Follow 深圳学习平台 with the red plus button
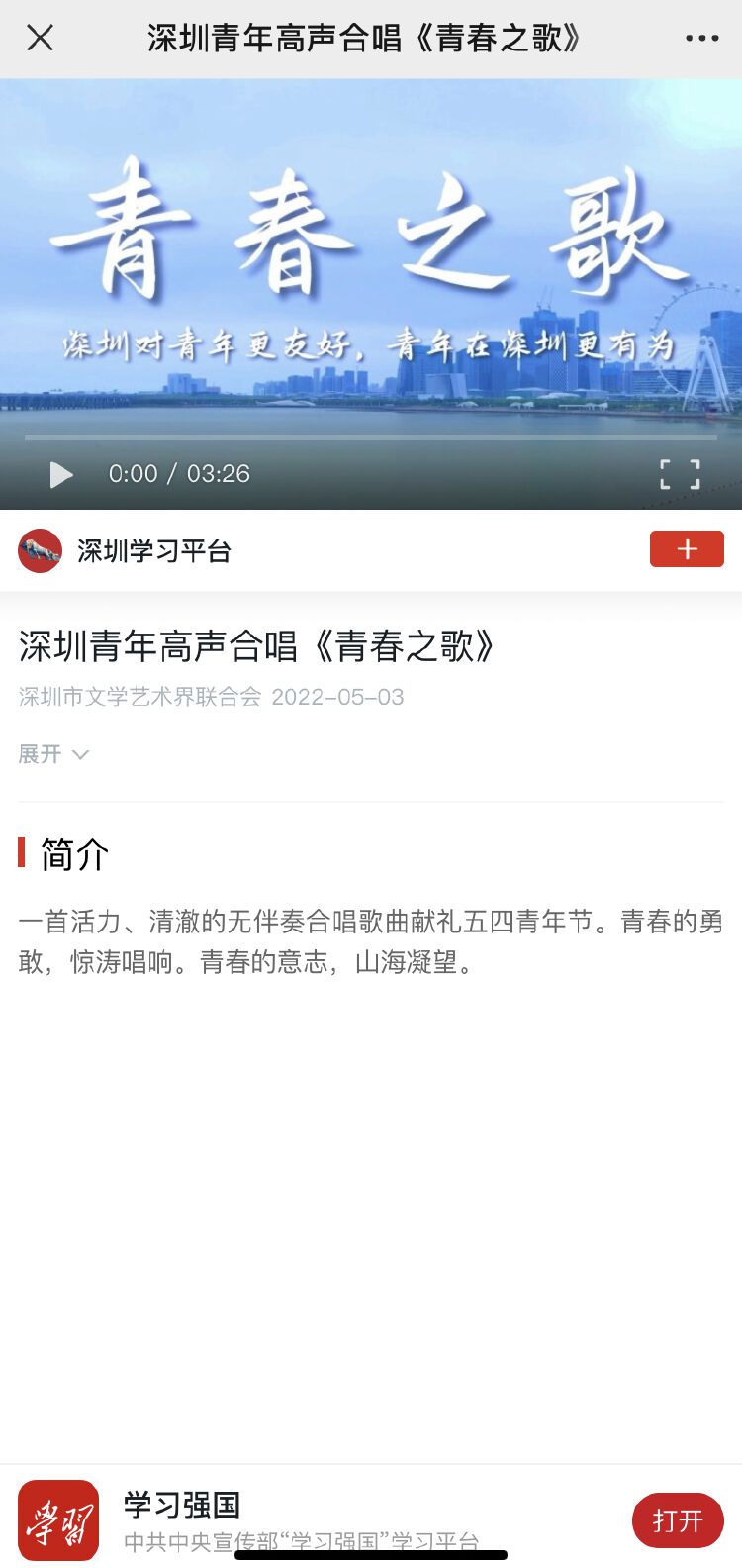The height and width of the screenshot is (1568, 742). (x=687, y=549)
